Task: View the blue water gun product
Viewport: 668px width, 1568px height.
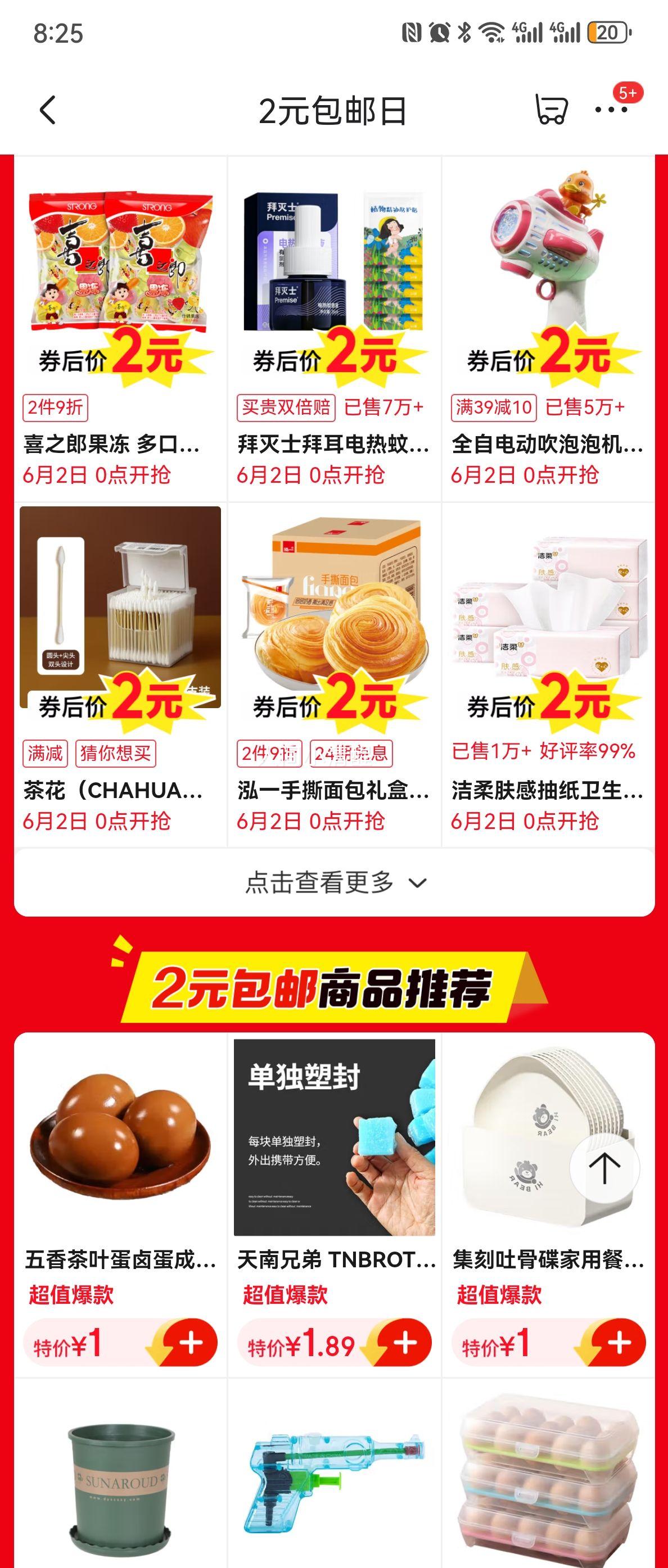Action: (335, 1479)
